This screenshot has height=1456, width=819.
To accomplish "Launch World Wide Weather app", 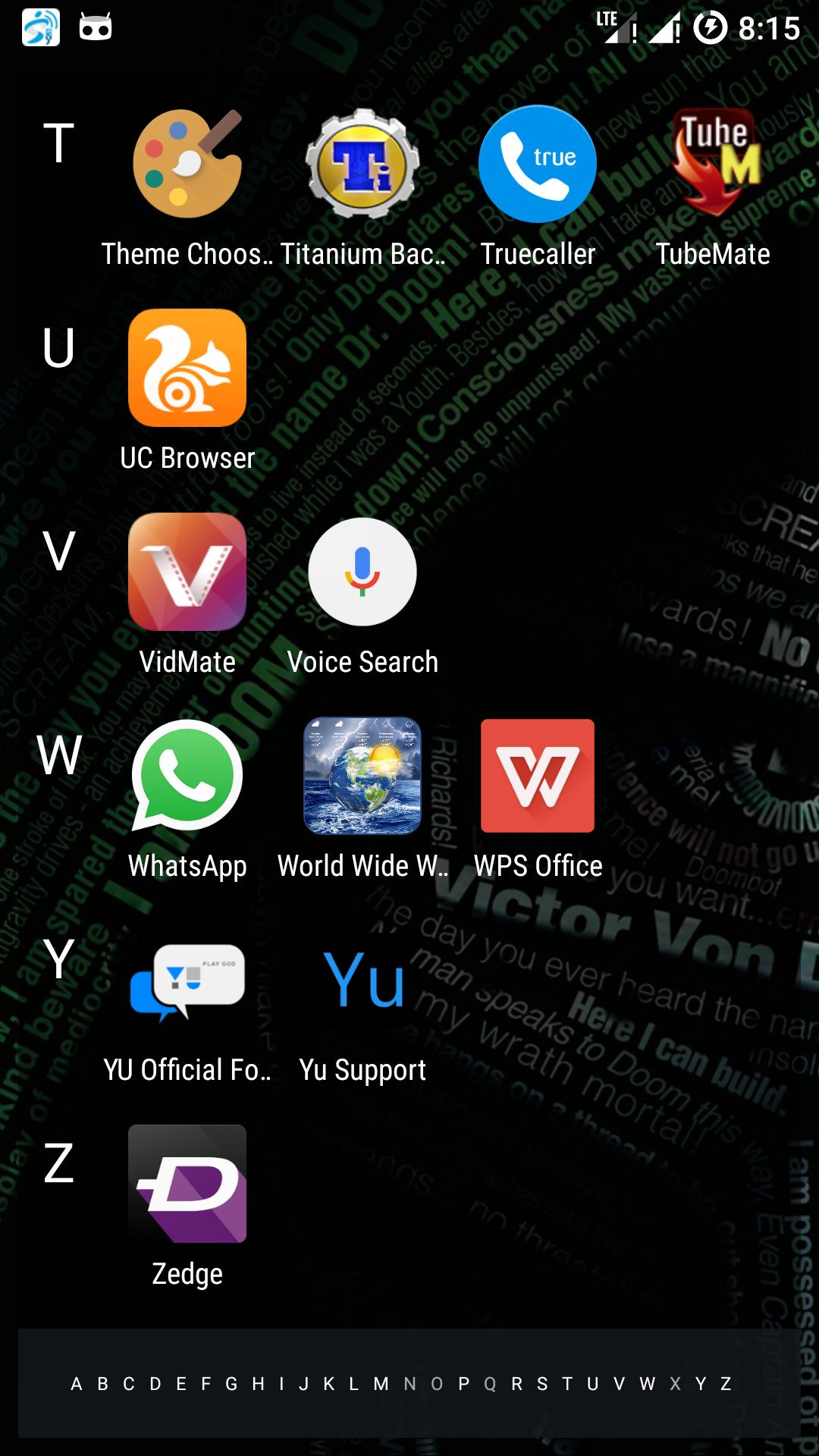I will click(x=362, y=777).
